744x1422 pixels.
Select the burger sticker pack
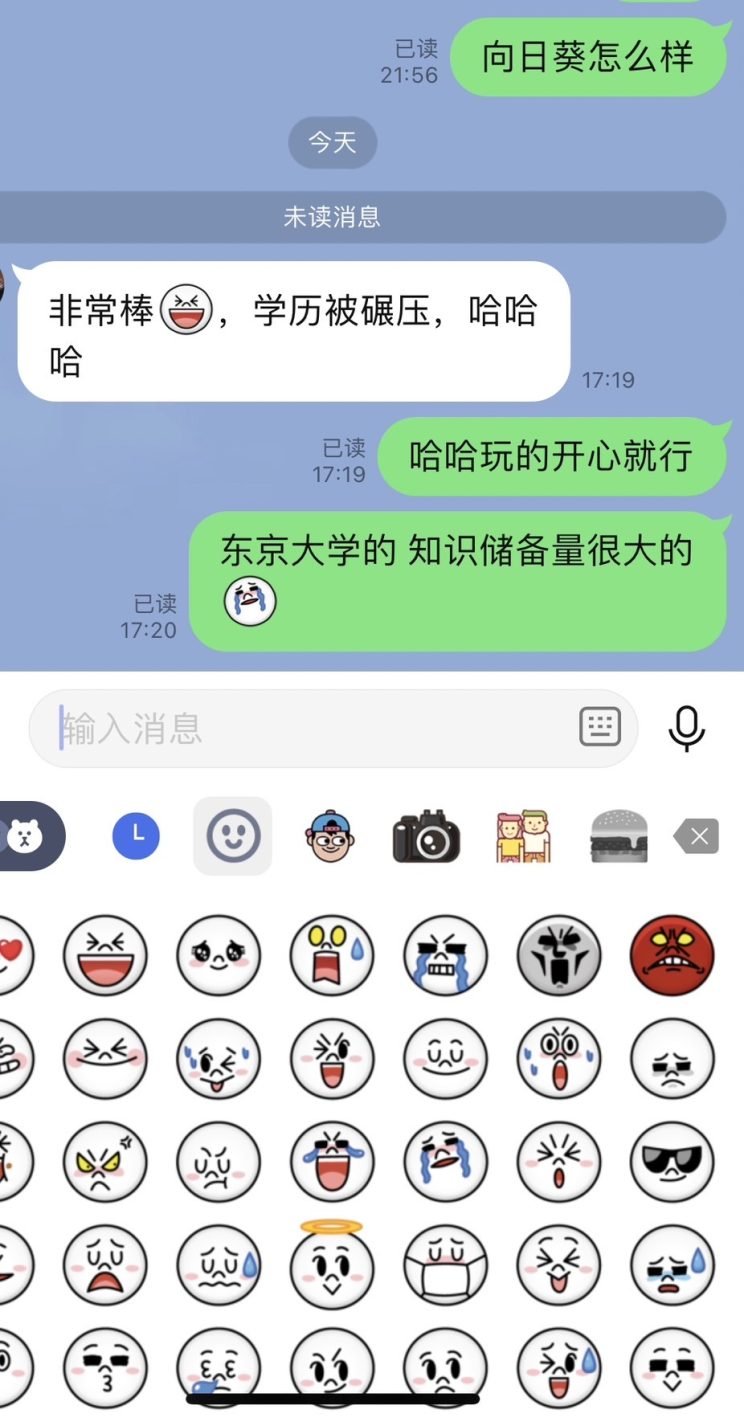pyautogui.click(x=619, y=836)
